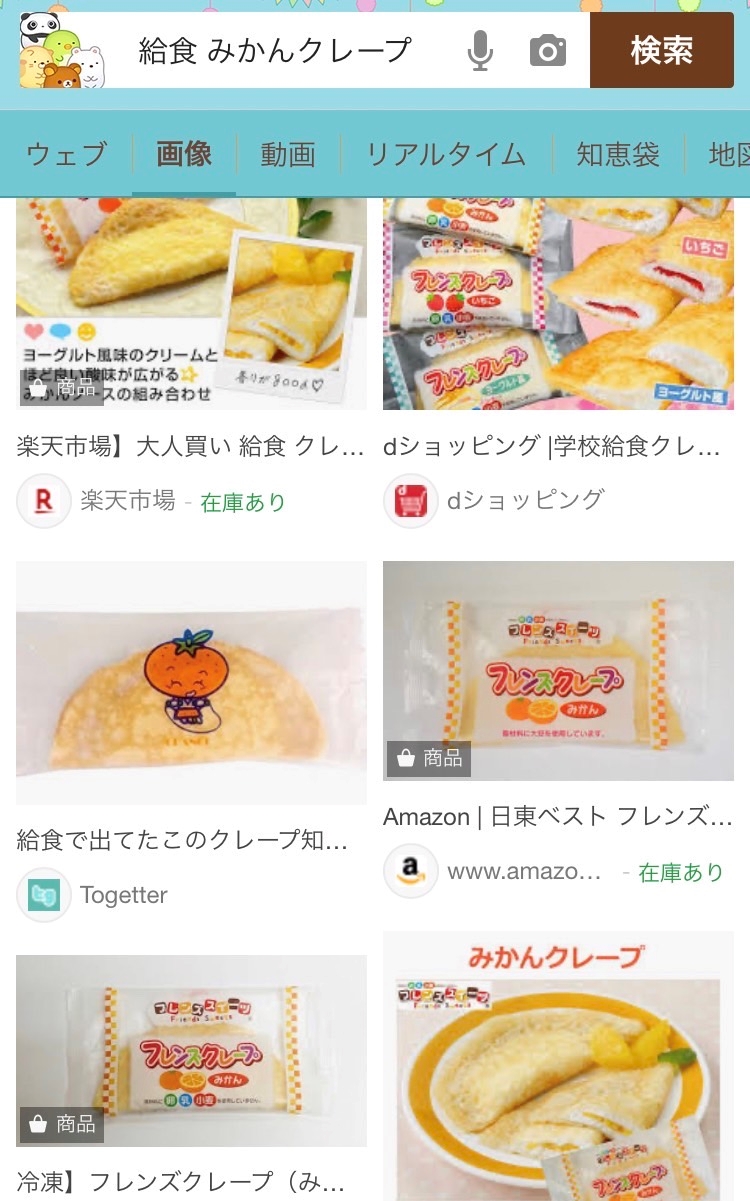The width and height of the screenshot is (750, 1201).
Task: Open the Togetter source link
Action: pos(123,895)
